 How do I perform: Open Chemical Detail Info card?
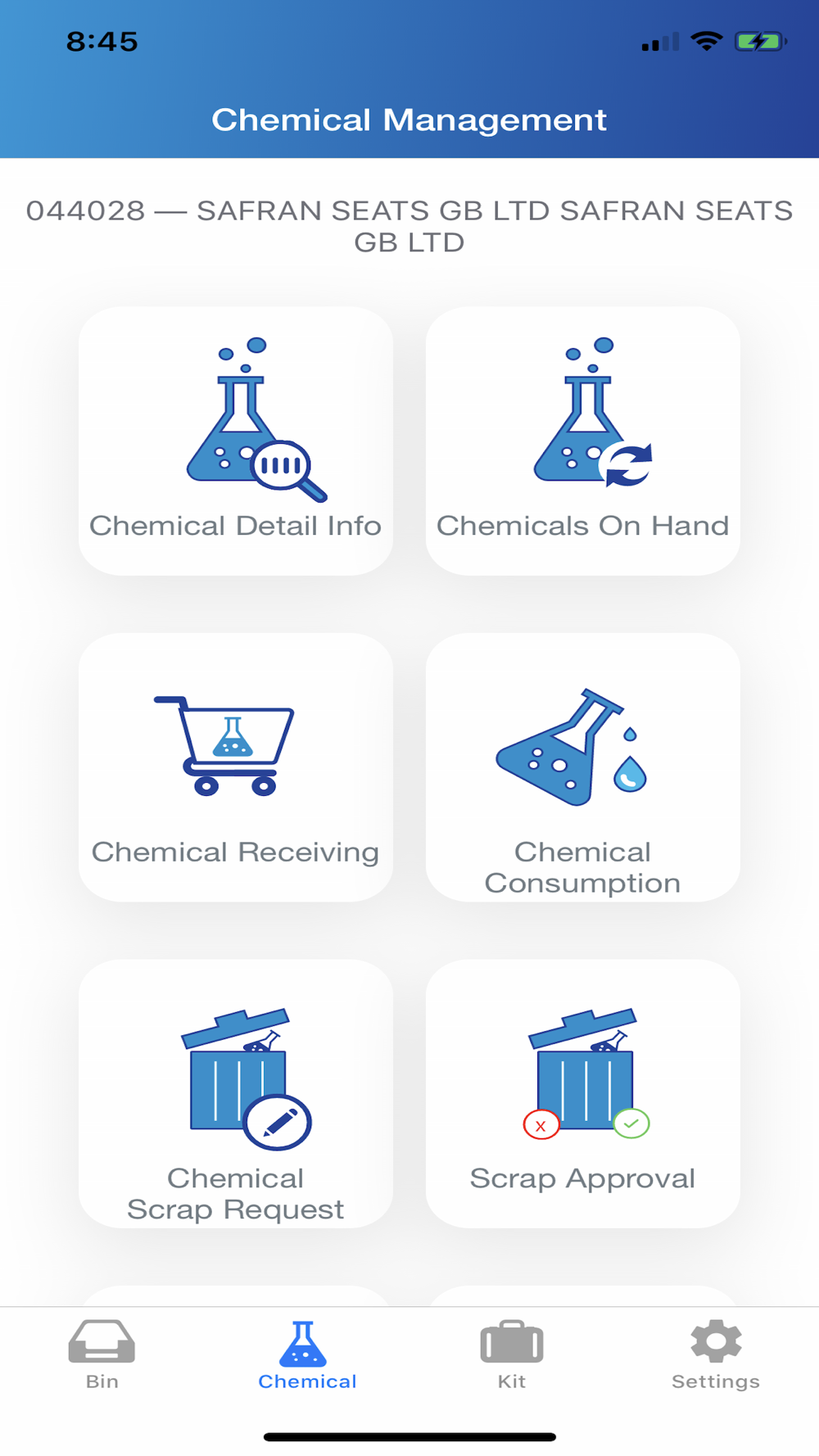tap(236, 441)
